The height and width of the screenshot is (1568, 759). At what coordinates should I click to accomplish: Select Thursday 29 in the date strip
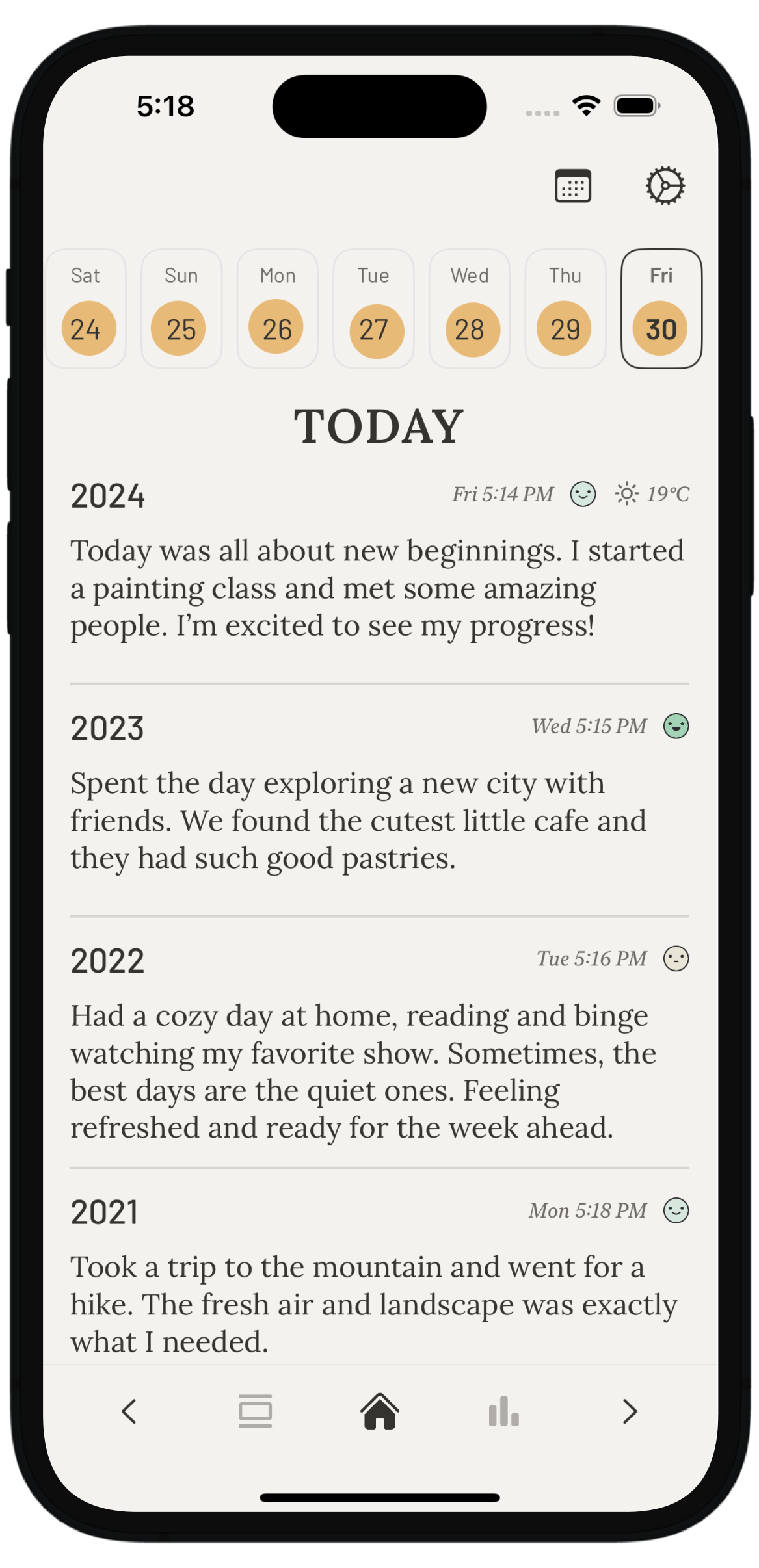(565, 309)
